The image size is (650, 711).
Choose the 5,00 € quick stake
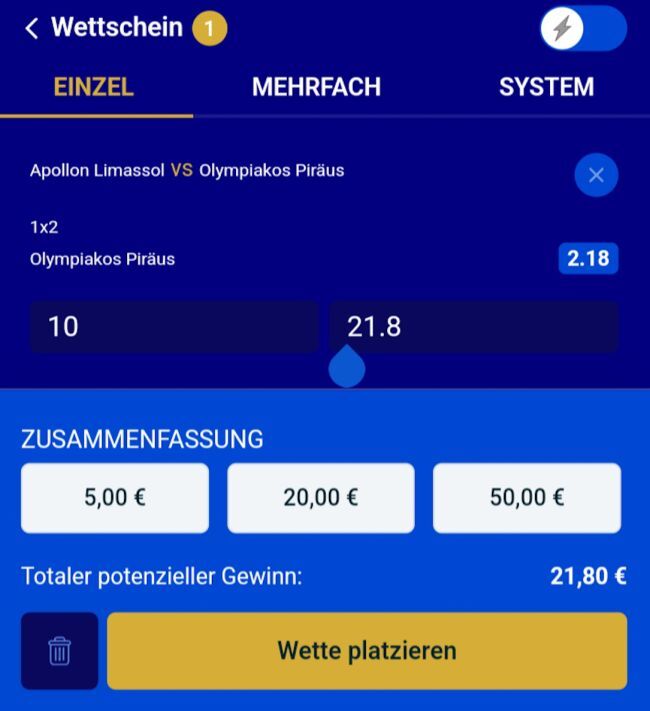coord(115,498)
